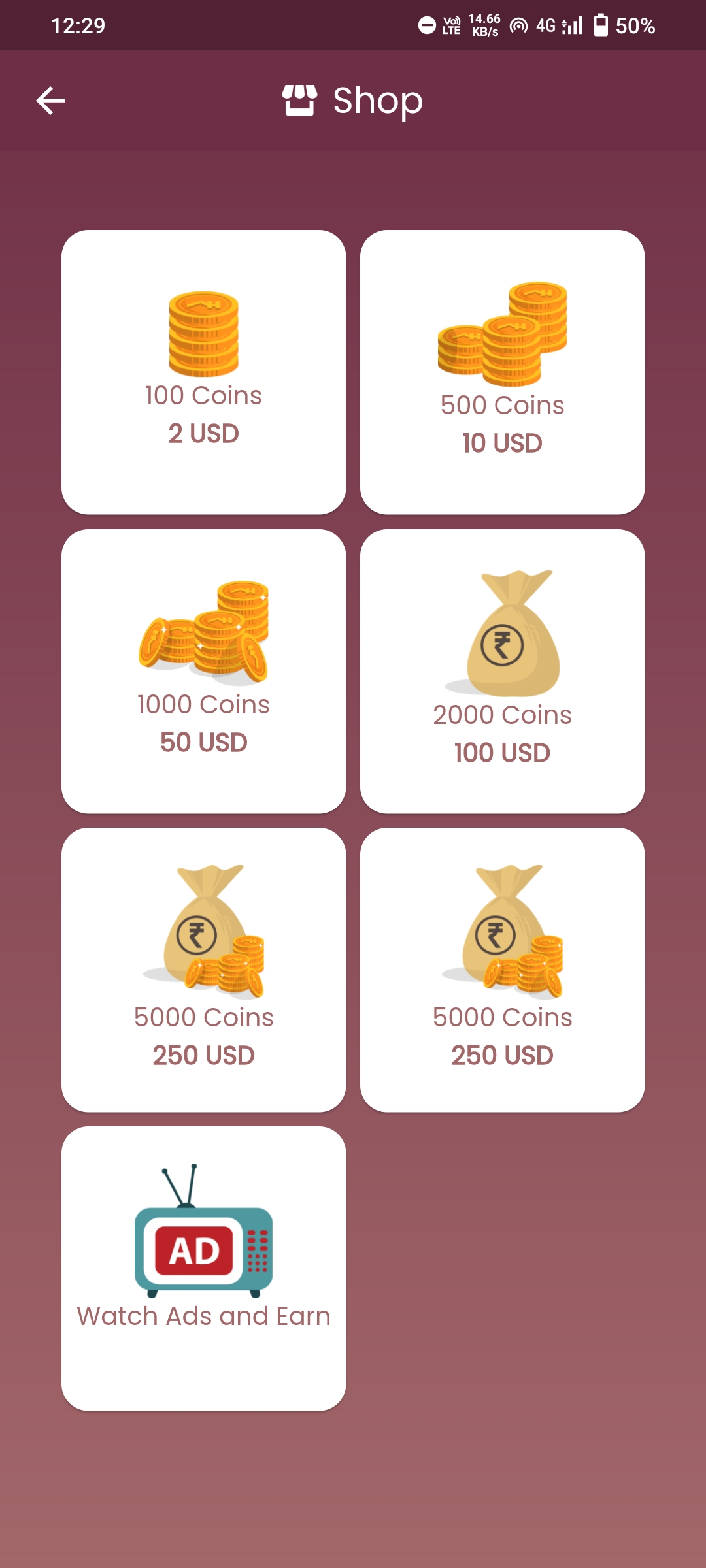The height and width of the screenshot is (1568, 706).
Task: Buy the 100 Coins pack for 2 USD
Action: (x=203, y=372)
